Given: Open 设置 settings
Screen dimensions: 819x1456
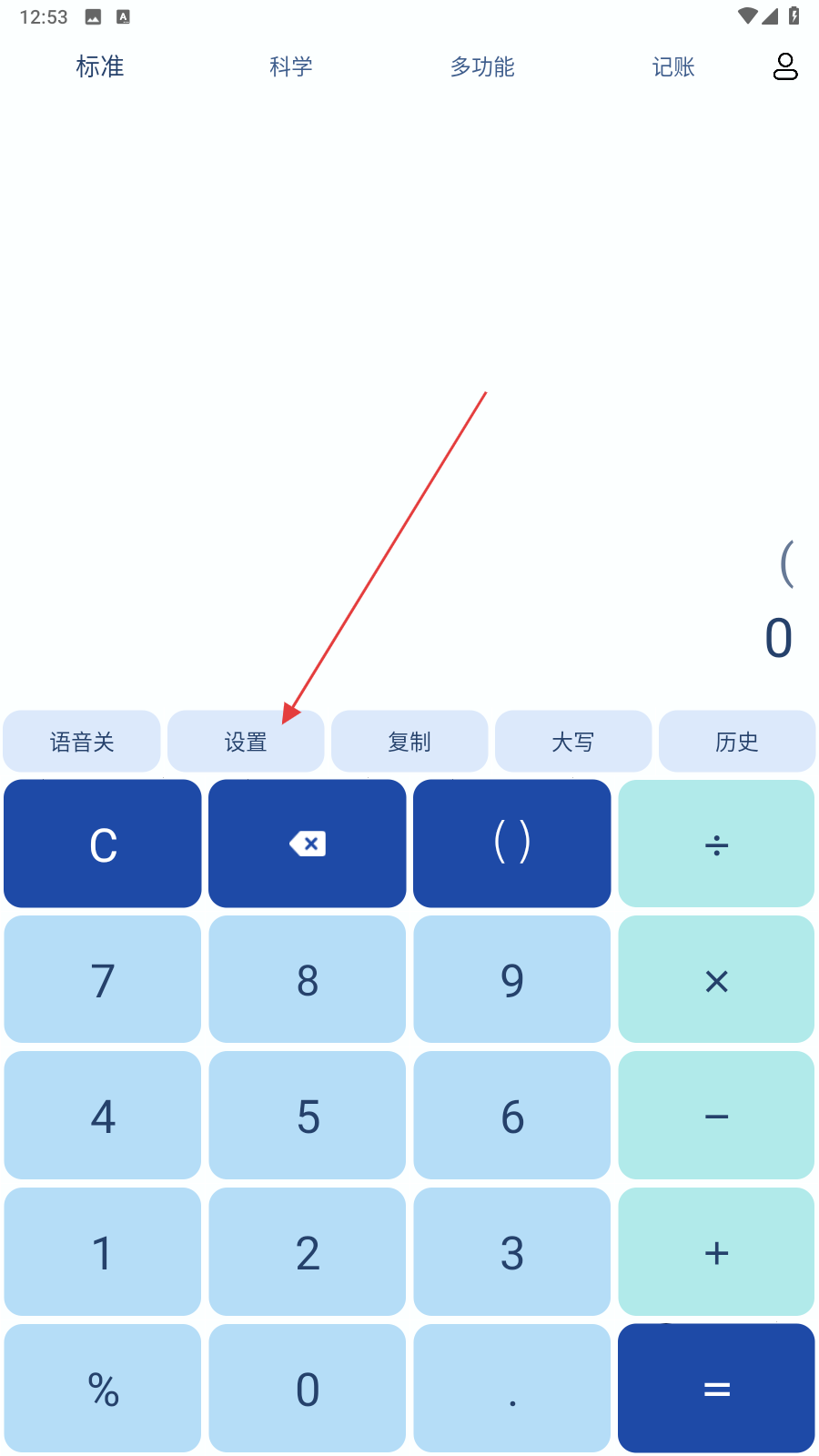Looking at the screenshot, I should click(x=246, y=742).
